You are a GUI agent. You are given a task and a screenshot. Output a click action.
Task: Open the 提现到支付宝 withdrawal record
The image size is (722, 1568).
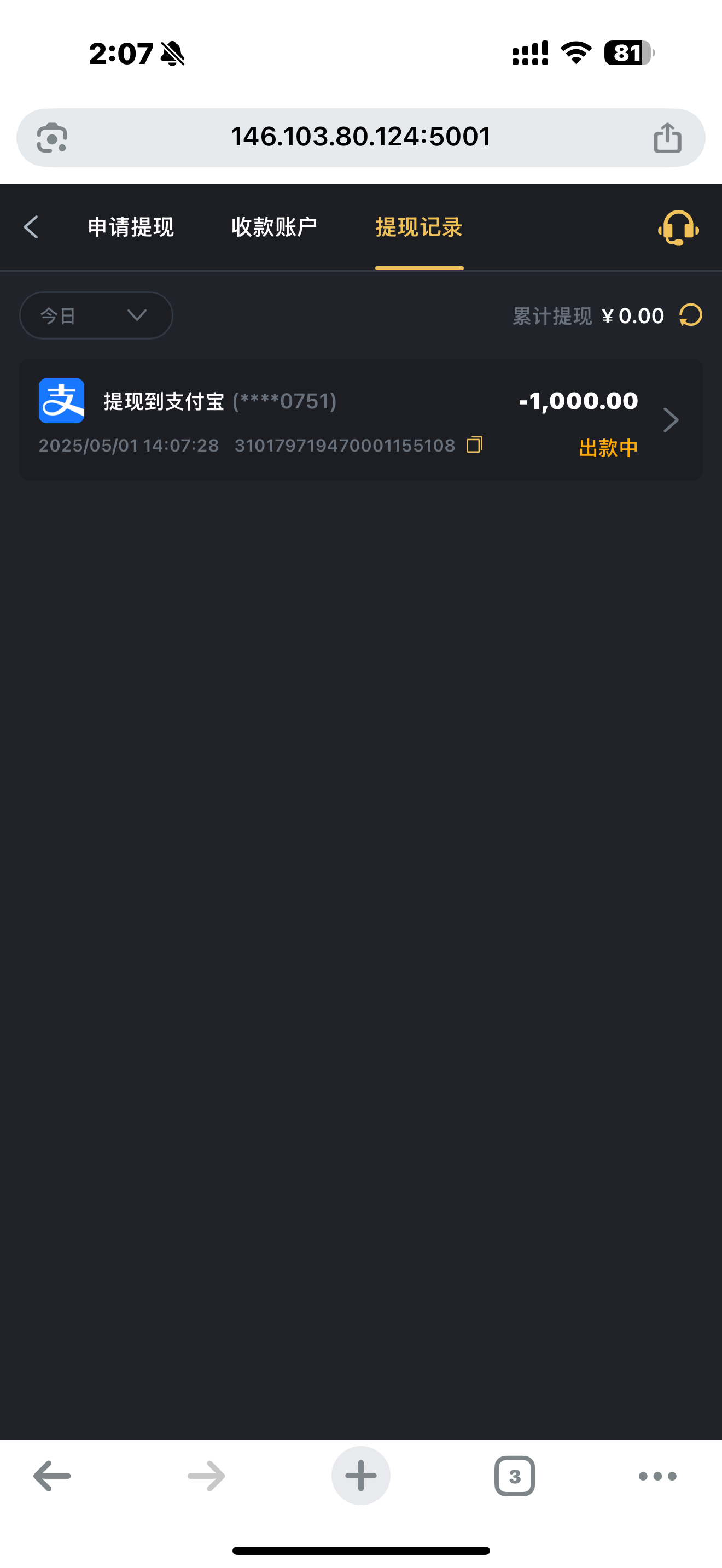click(x=360, y=419)
